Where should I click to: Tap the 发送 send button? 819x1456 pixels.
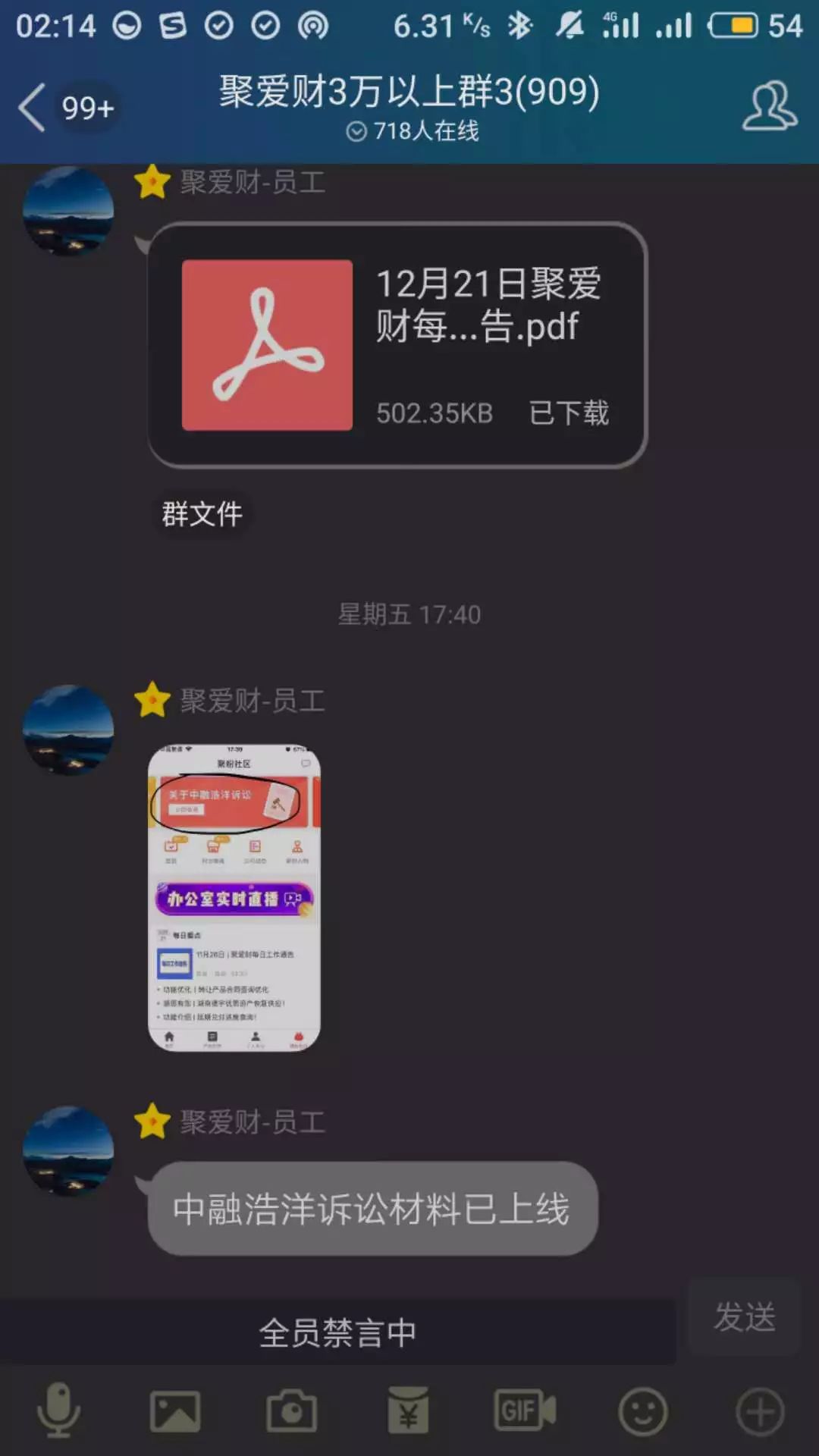(745, 1317)
